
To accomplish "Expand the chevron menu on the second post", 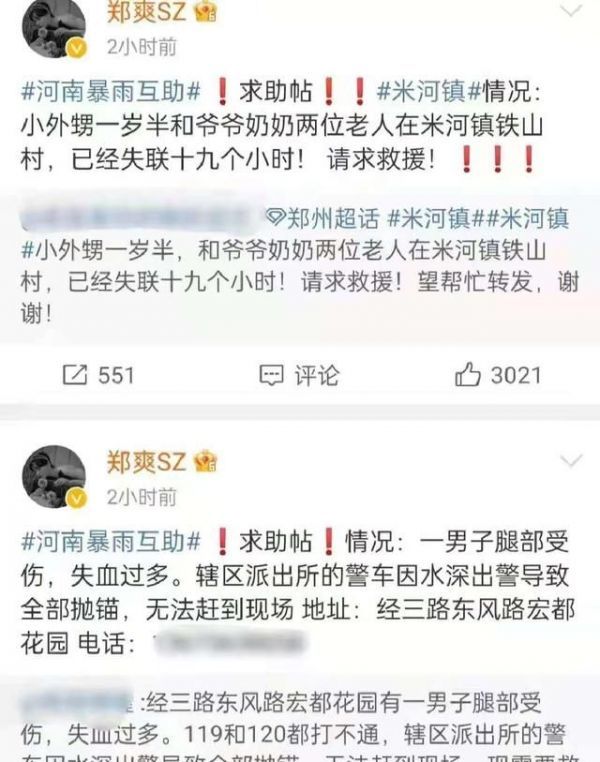I will click(571, 461).
